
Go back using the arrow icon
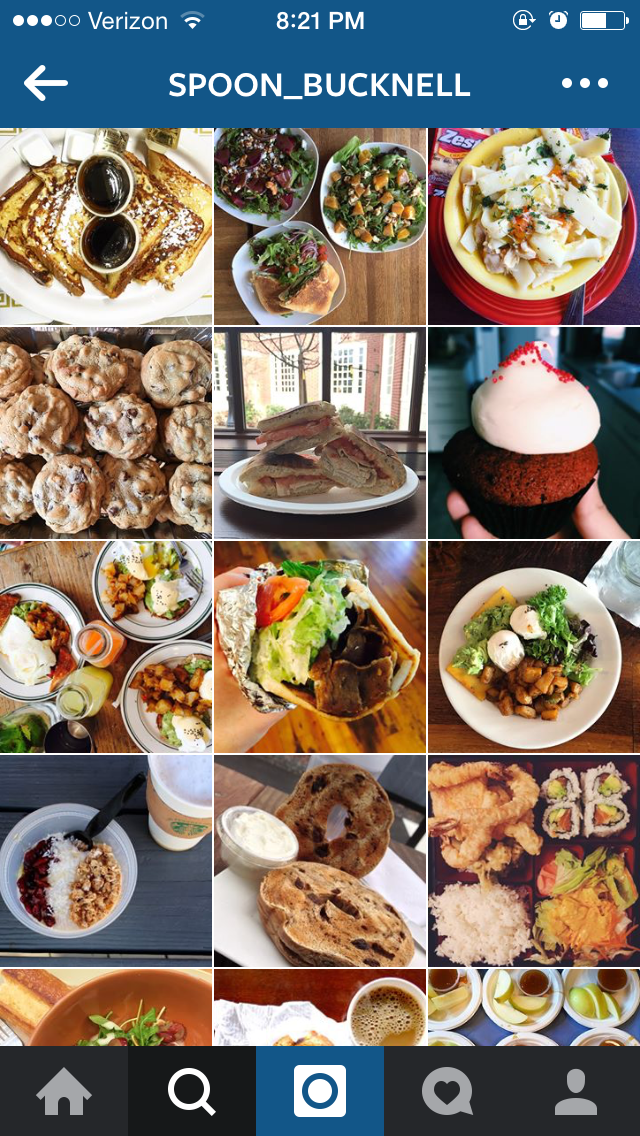[46, 83]
